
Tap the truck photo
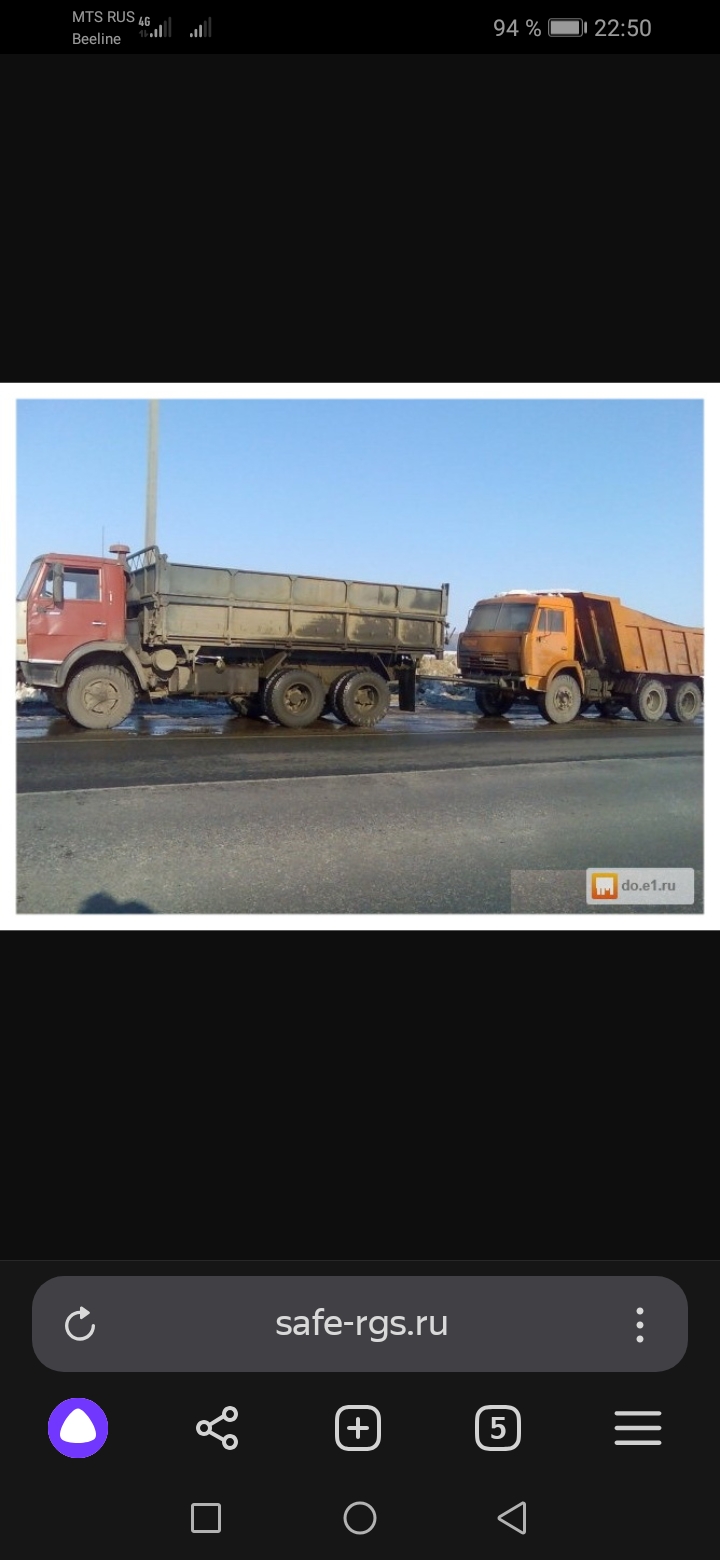[360, 655]
